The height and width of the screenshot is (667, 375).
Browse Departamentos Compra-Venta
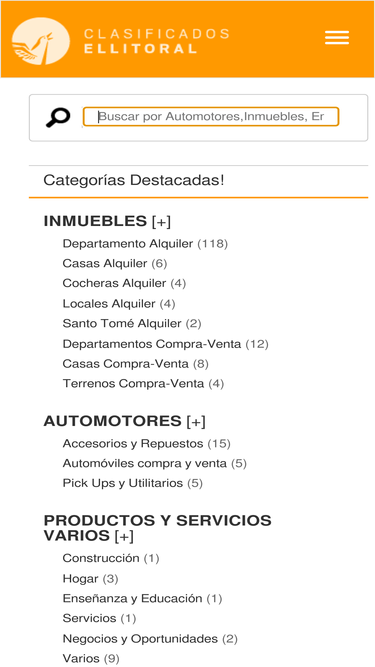click(x=165, y=344)
